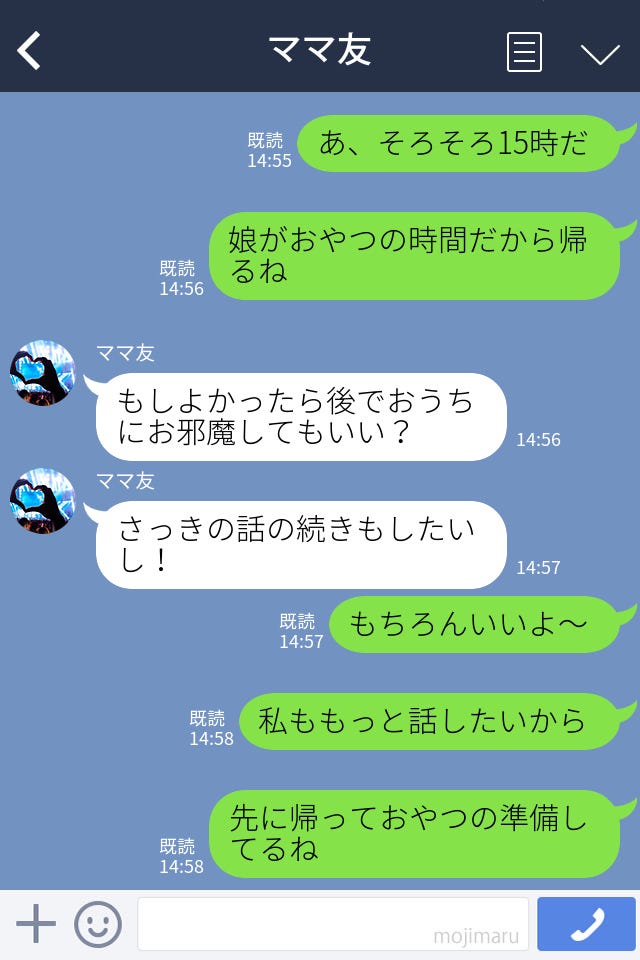Expand the chat menu chevron

(x=600, y=53)
